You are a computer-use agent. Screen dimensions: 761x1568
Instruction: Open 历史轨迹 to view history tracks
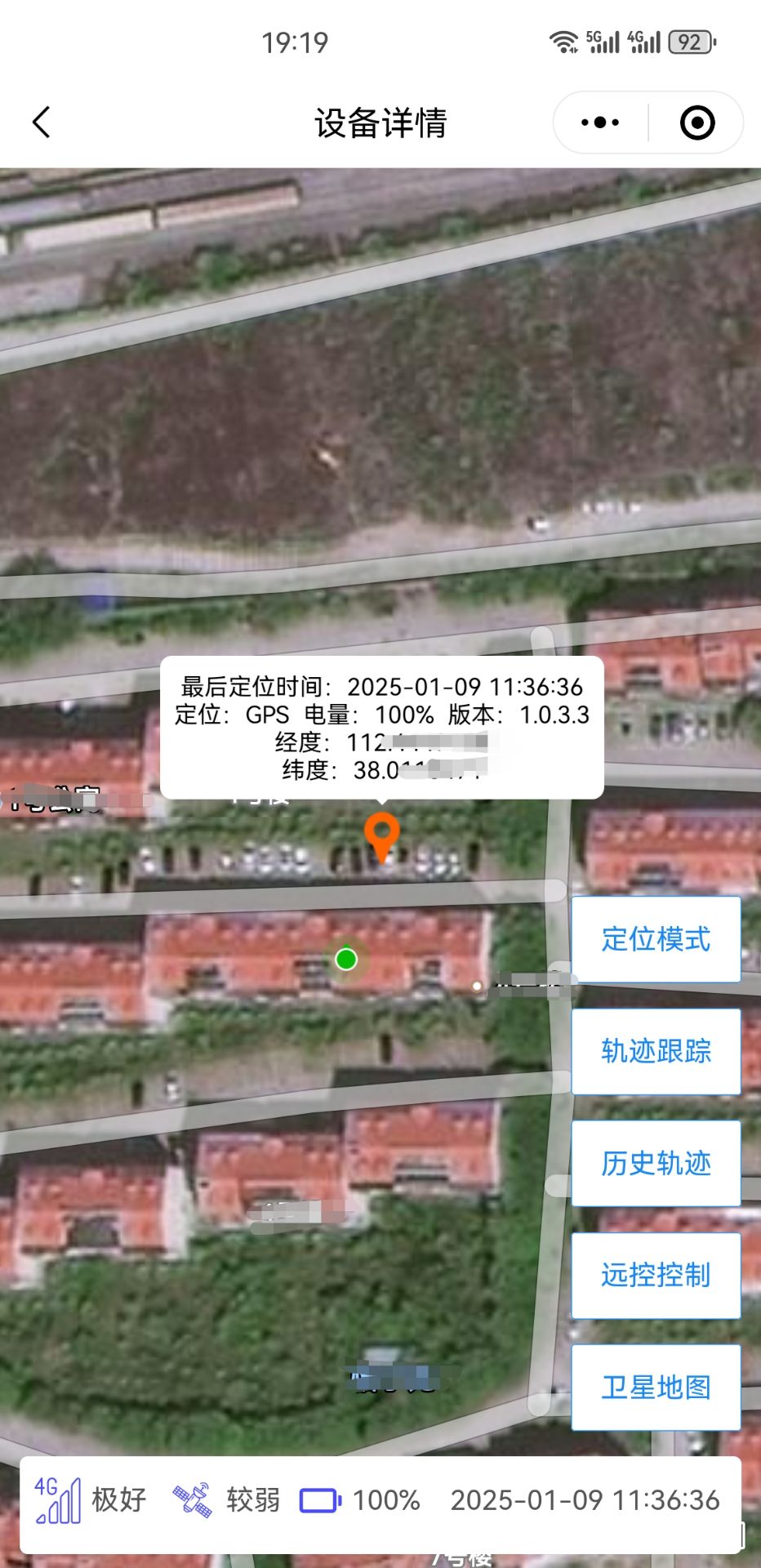point(656,1164)
